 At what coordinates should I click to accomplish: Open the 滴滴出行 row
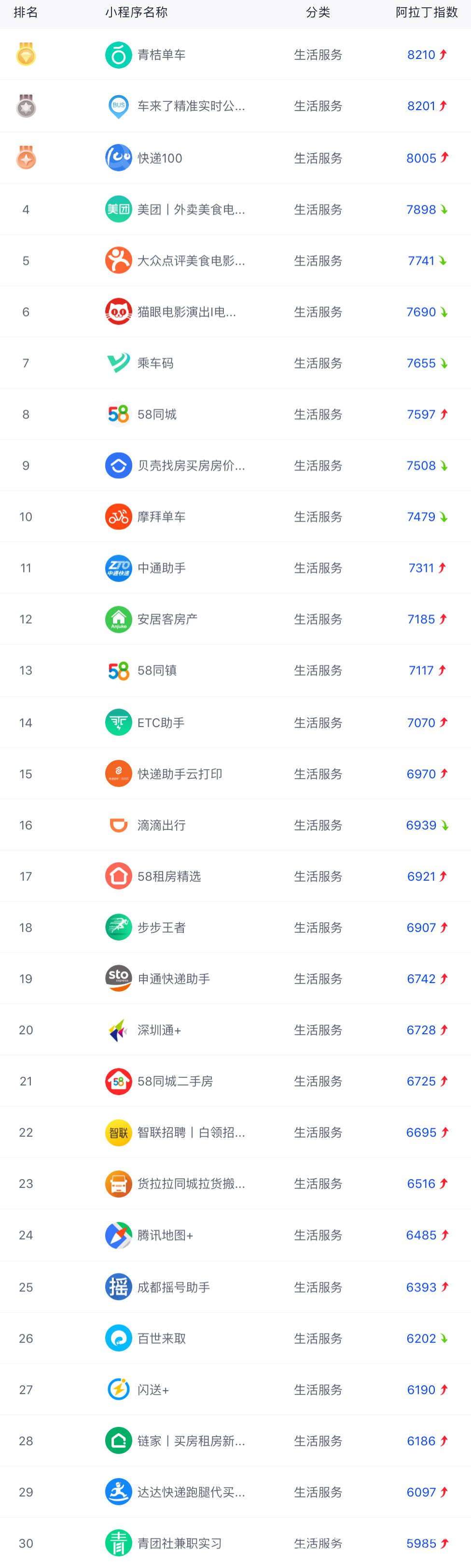(x=162, y=826)
